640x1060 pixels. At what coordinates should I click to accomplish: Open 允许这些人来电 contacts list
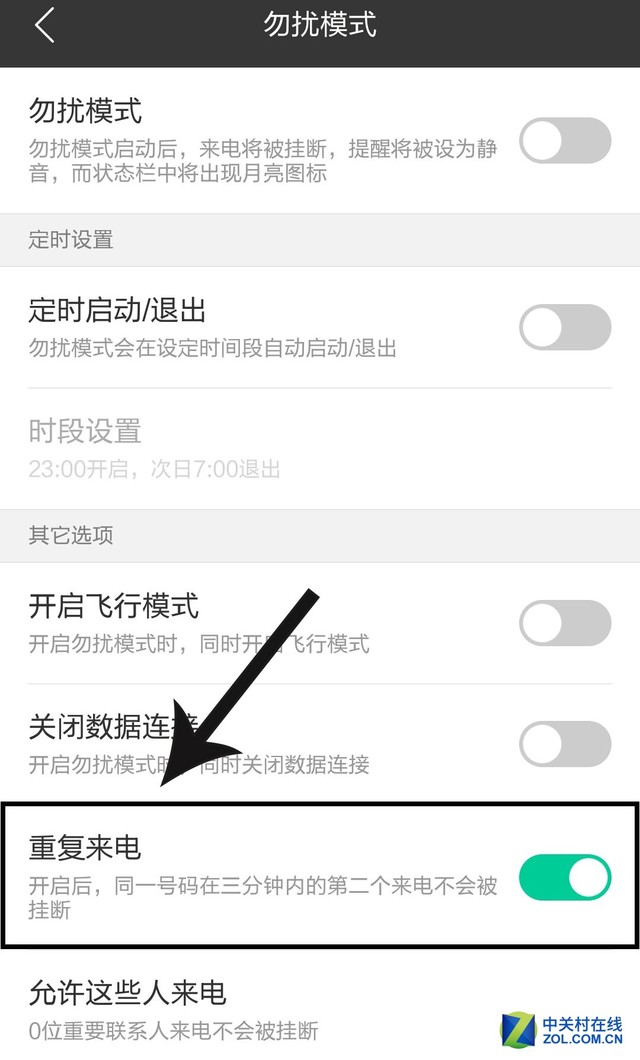tap(250, 1008)
